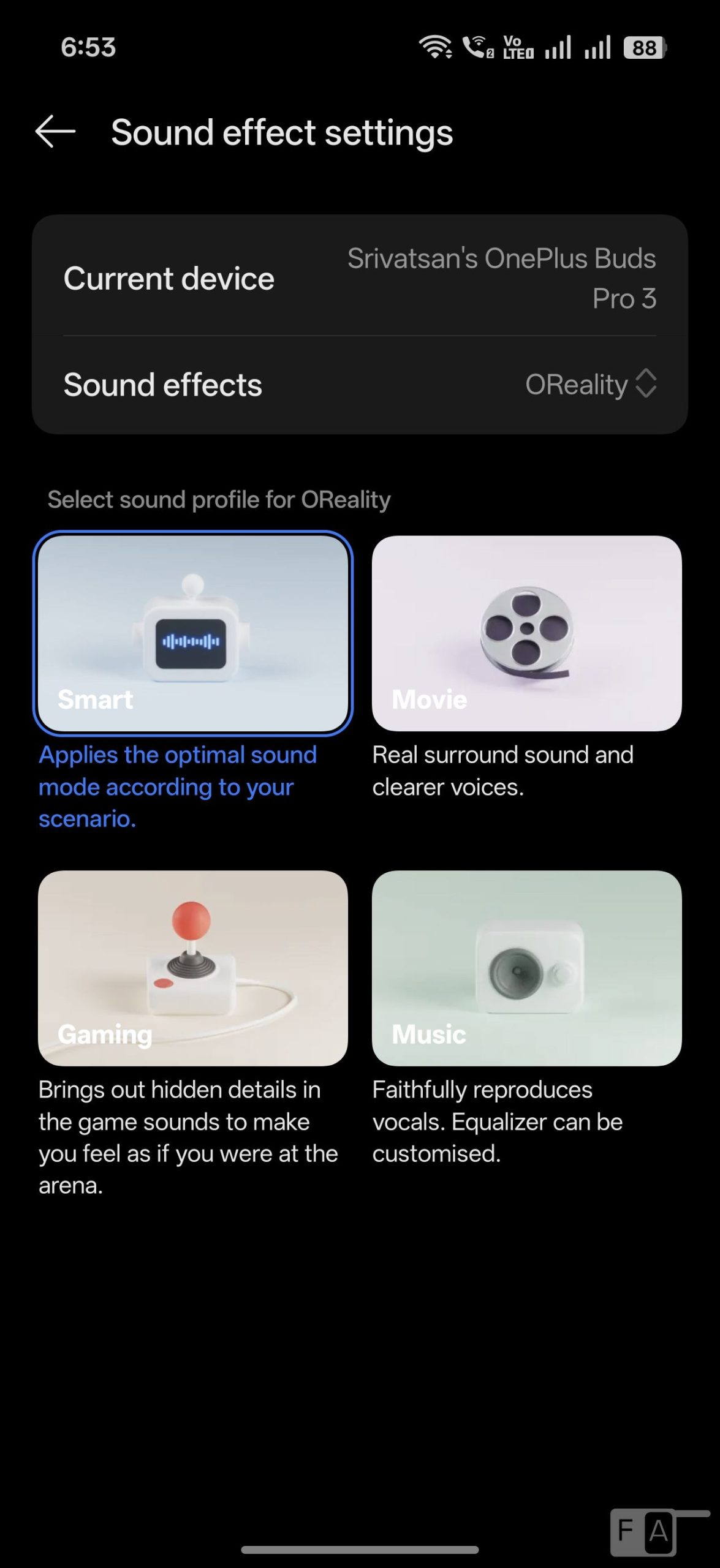Screen dimensions: 720x1568
Task: Go back from Sound effect settings
Action: pos(55,132)
